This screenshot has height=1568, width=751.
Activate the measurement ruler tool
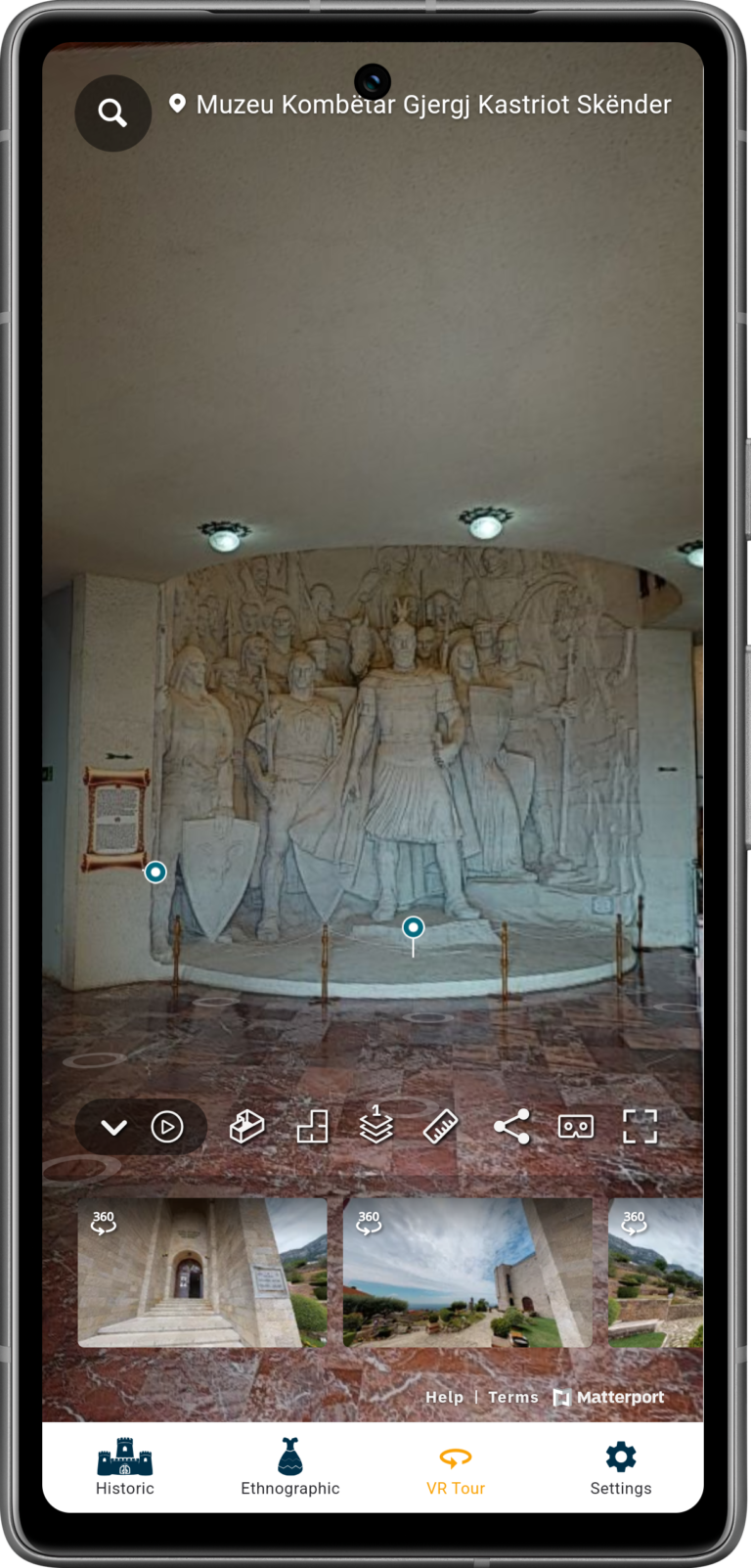point(441,1127)
